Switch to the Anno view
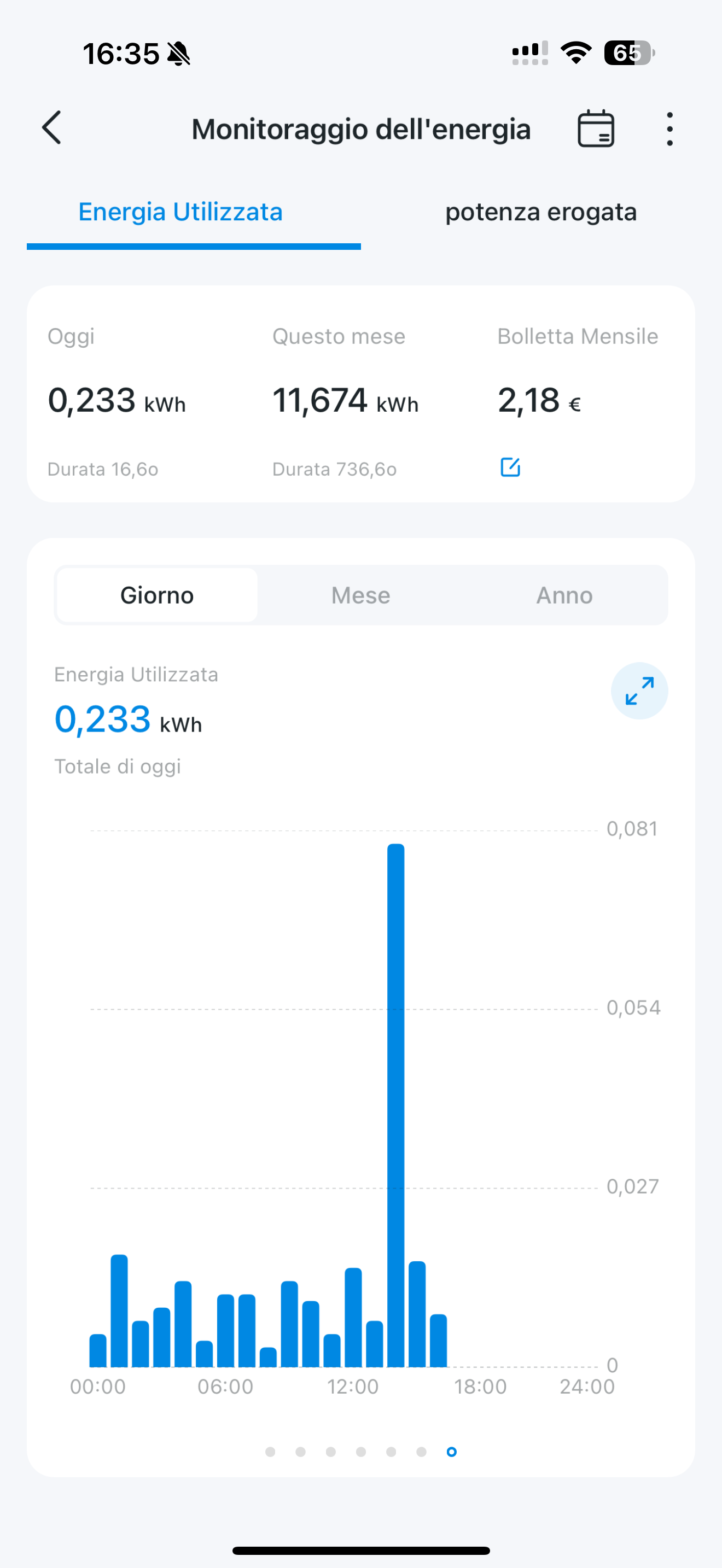This screenshot has width=722, height=1568. 564,595
